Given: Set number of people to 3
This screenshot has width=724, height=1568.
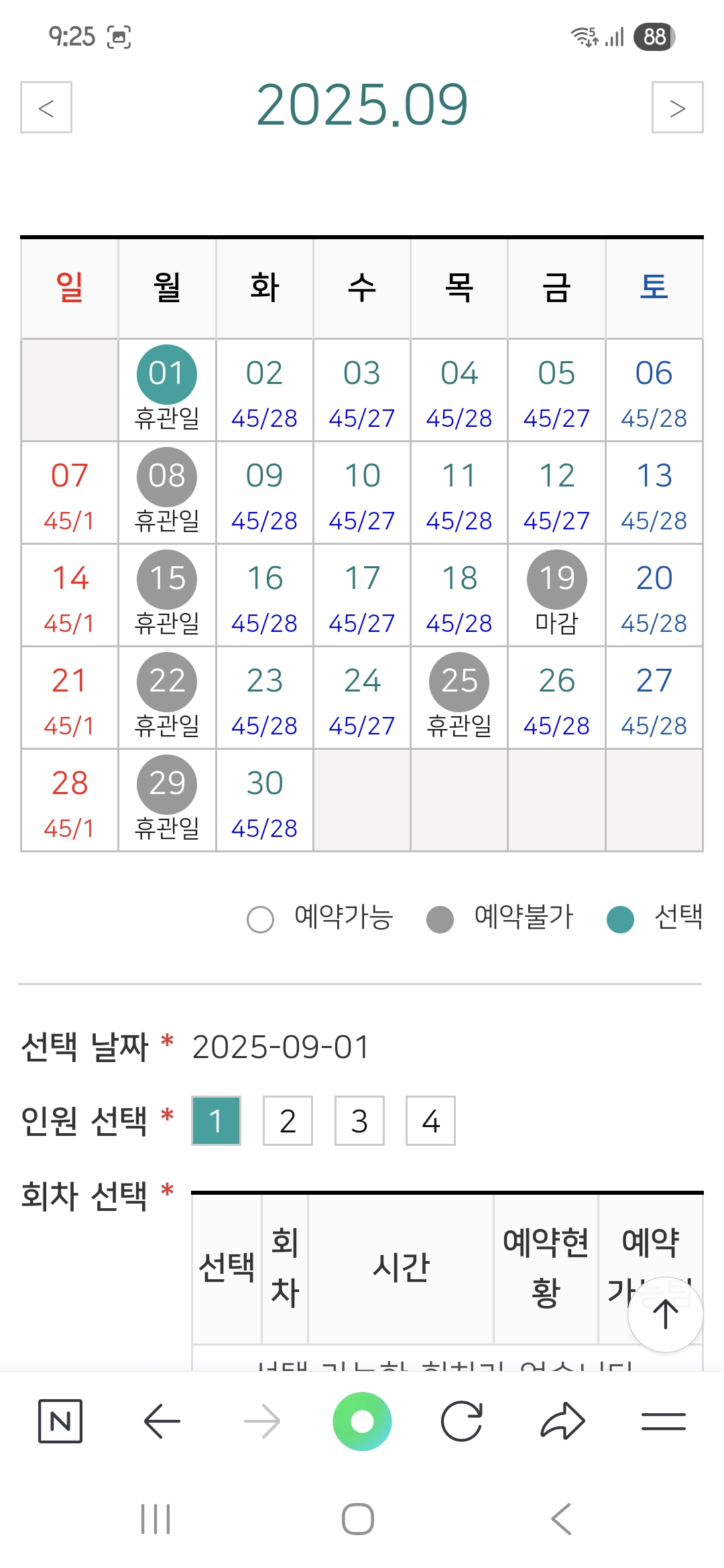Looking at the screenshot, I should (x=359, y=1121).
